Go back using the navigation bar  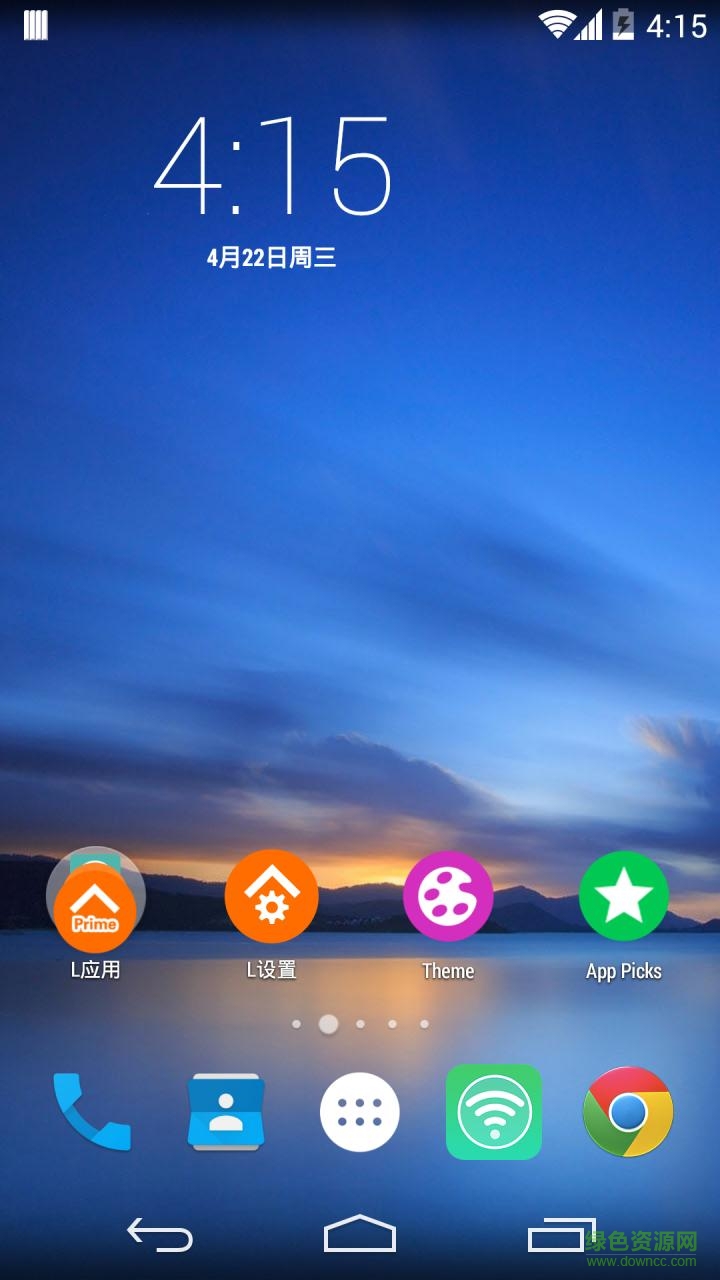click(x=160, y=1236)
